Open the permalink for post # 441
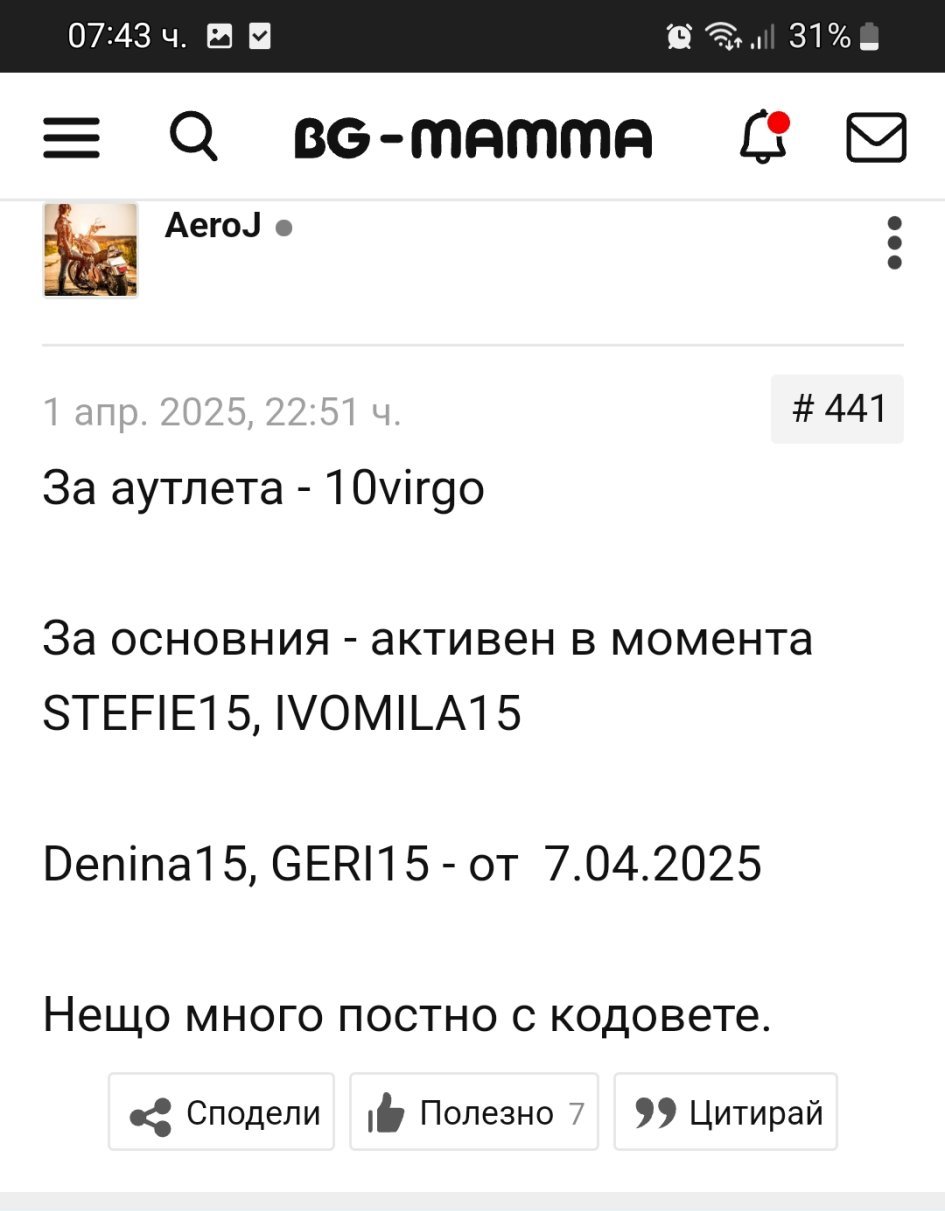Screen dimensions: 945x1211 pos(837,409)
